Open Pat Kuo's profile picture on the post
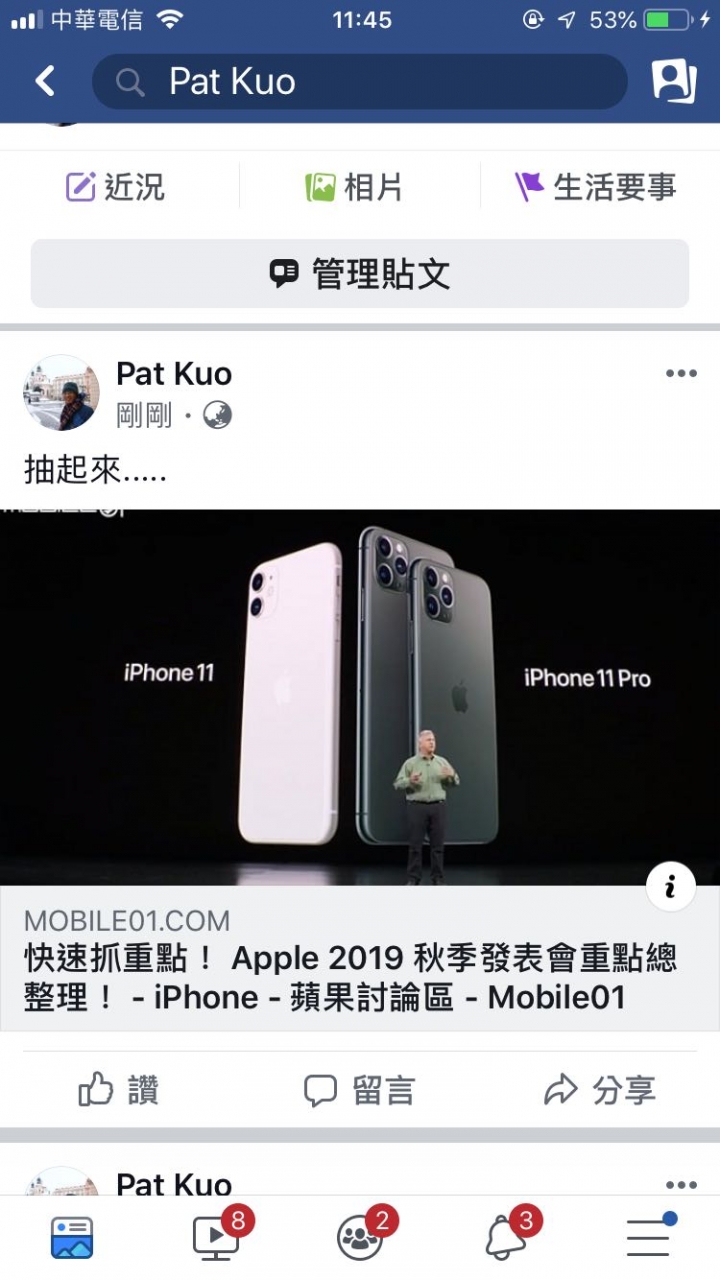720x1280 pixels. point(61,392)
